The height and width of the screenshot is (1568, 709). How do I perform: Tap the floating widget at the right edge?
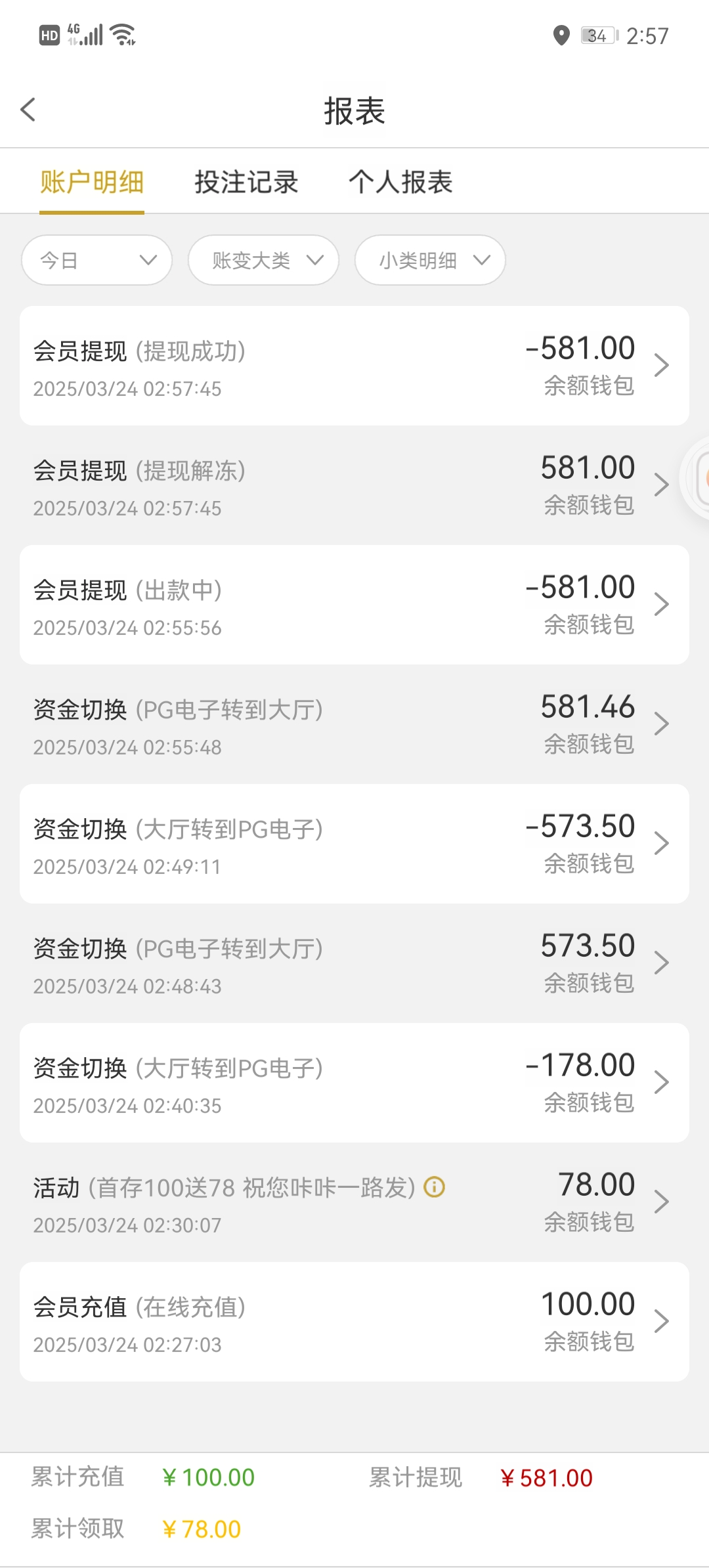(698, 478)
